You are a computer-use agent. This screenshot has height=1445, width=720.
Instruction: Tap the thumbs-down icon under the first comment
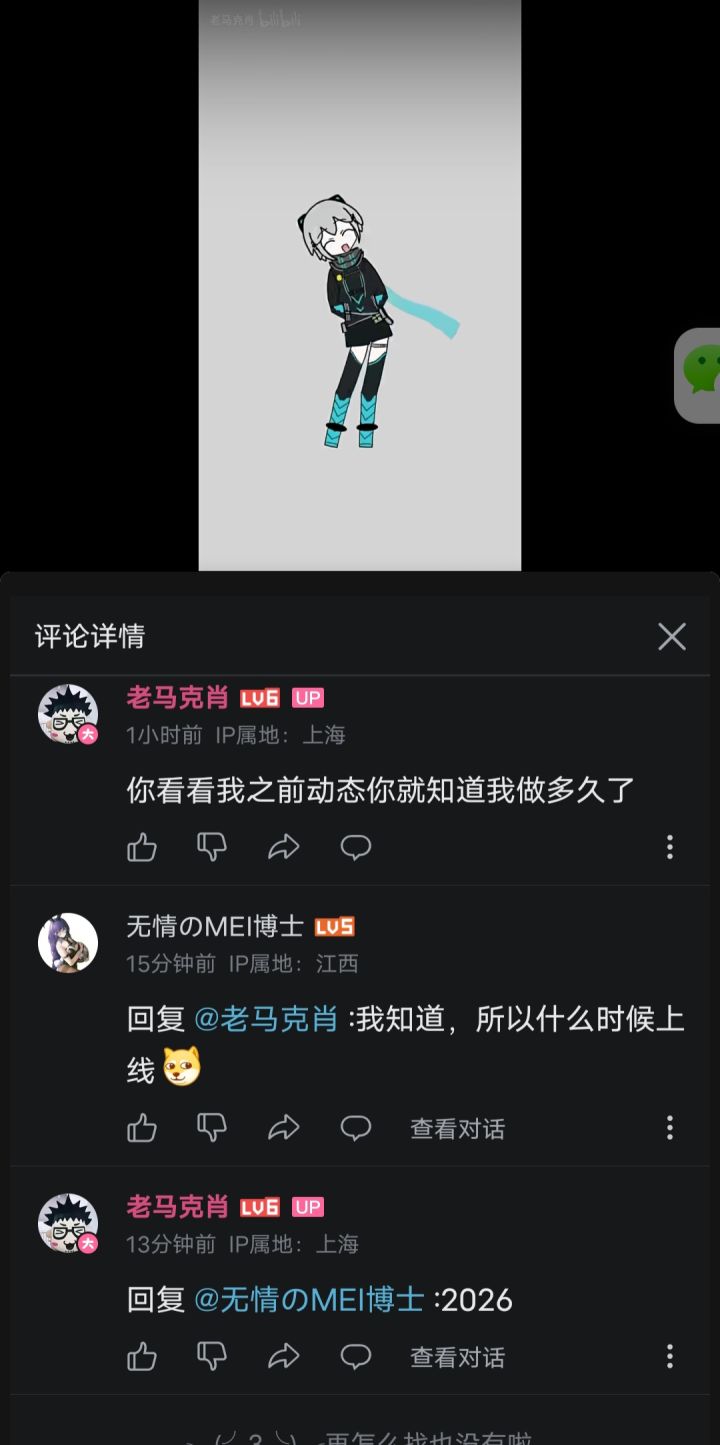click(213, 847)
